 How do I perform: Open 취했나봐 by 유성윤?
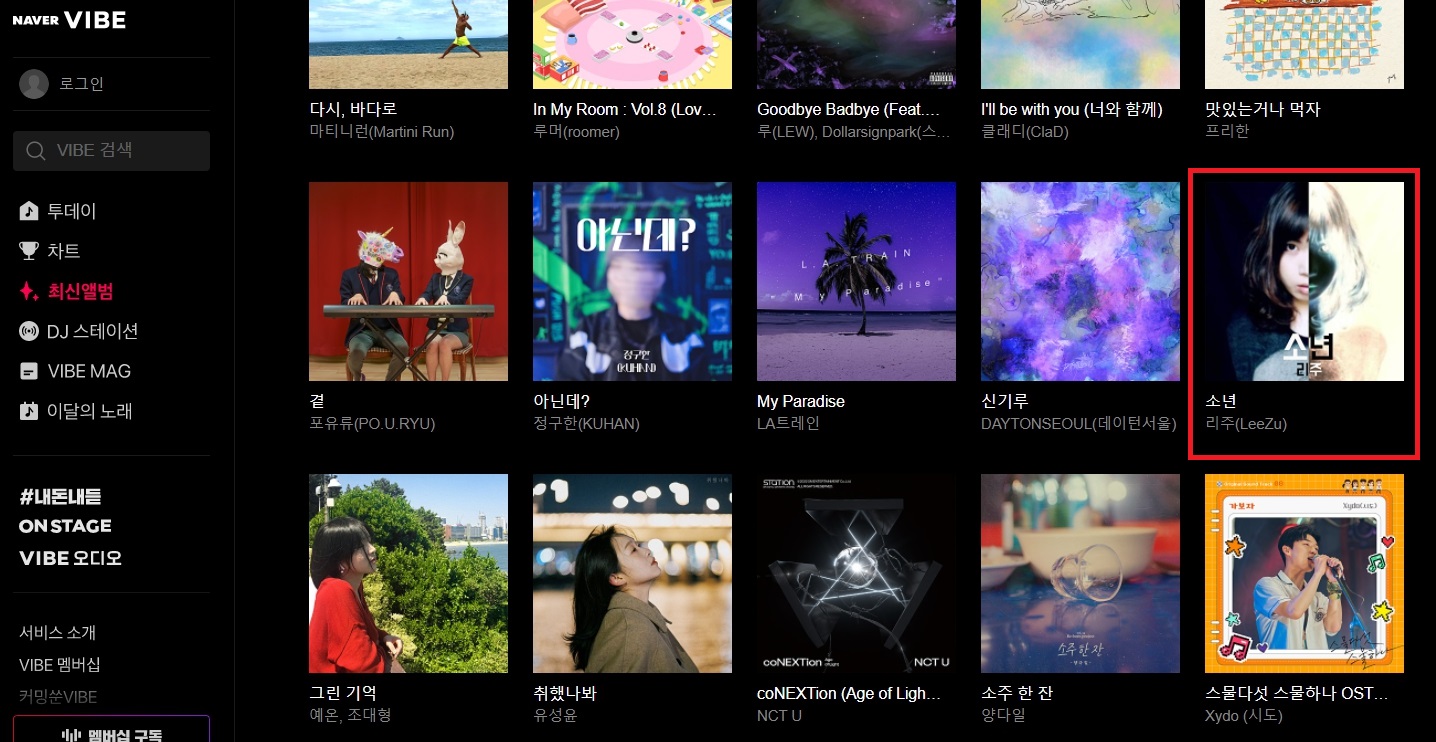point(632,573)
